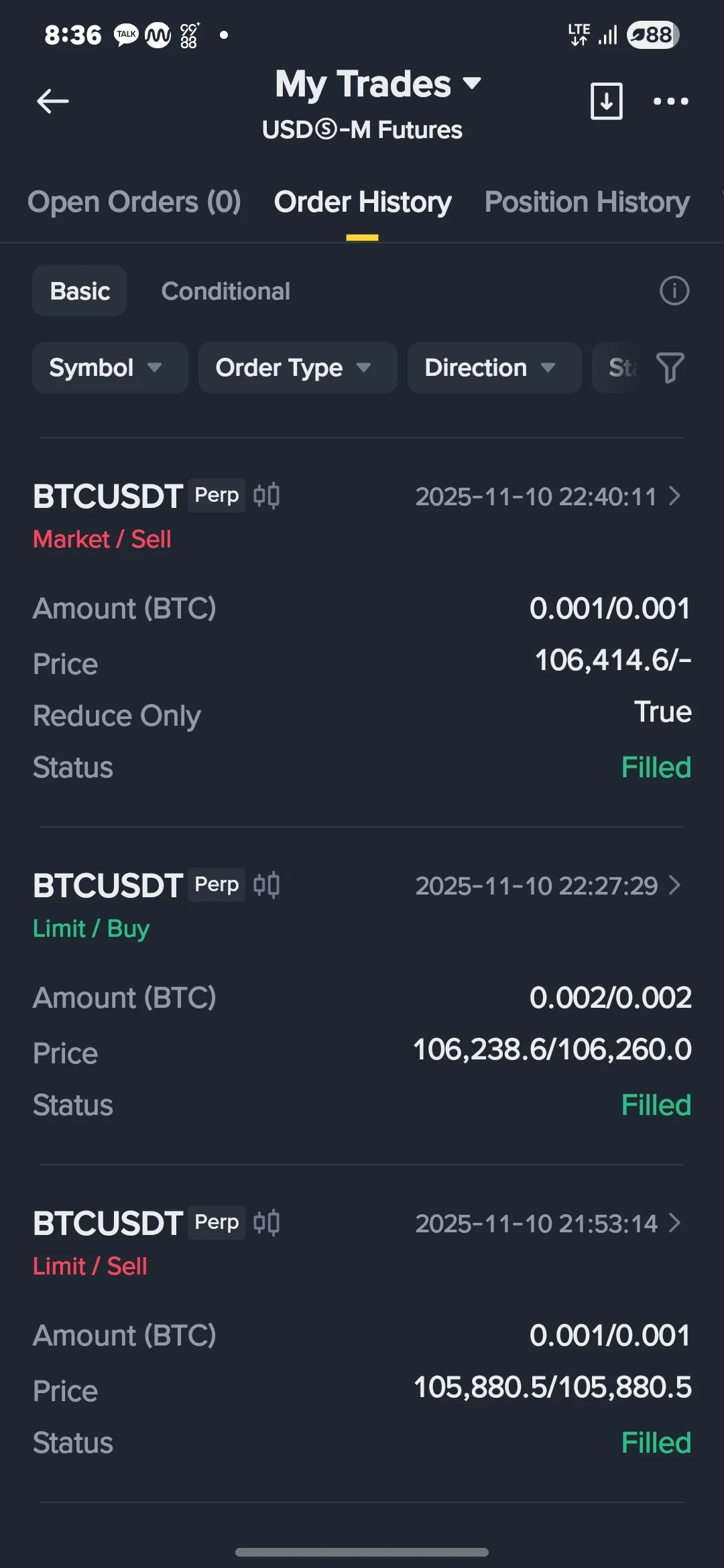Expand details of the 22:40:11 Market/Sell order
The image size is (724, 1568).
675,497
